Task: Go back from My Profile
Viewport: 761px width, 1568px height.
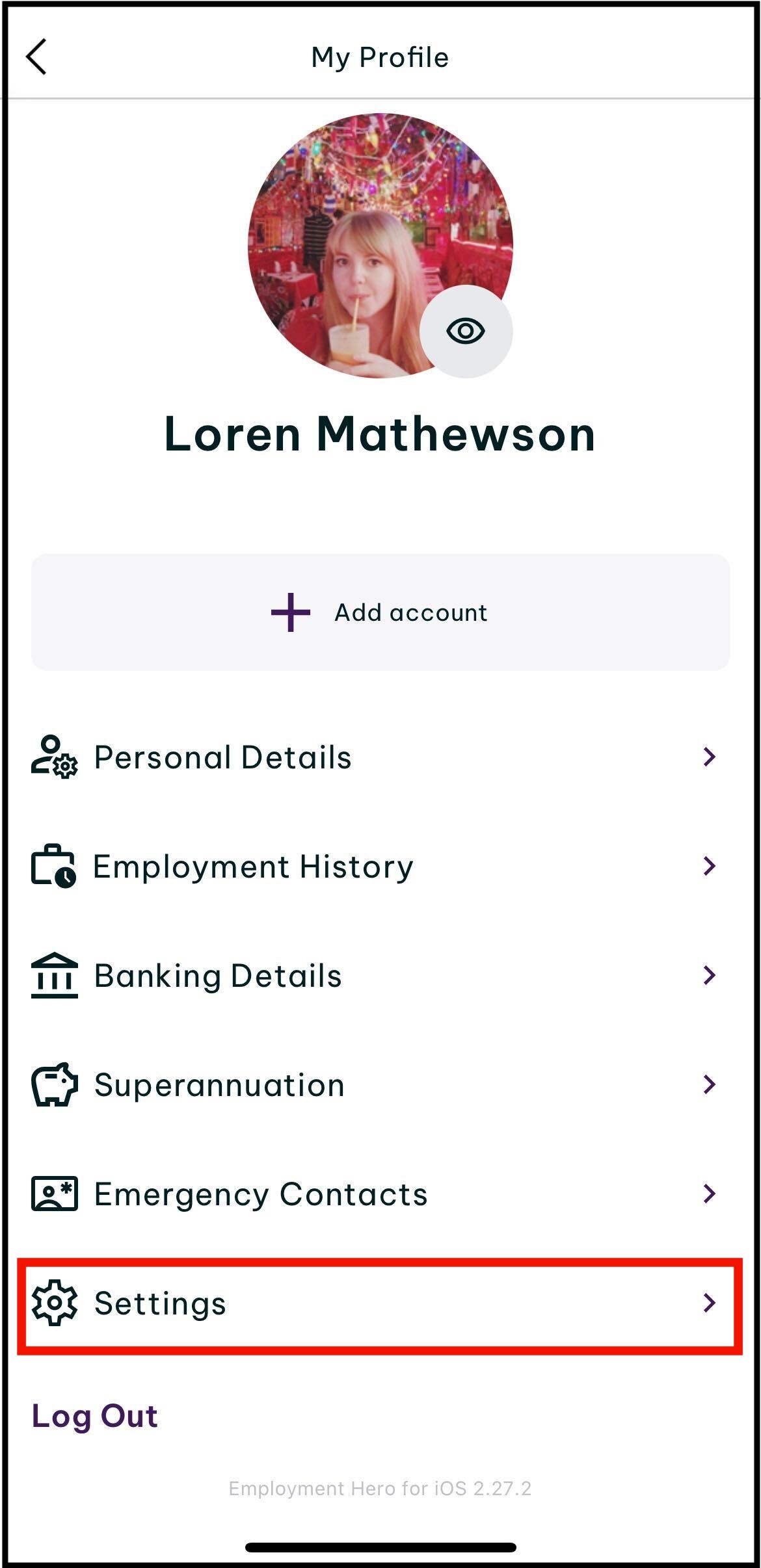Action: [36, 57]
